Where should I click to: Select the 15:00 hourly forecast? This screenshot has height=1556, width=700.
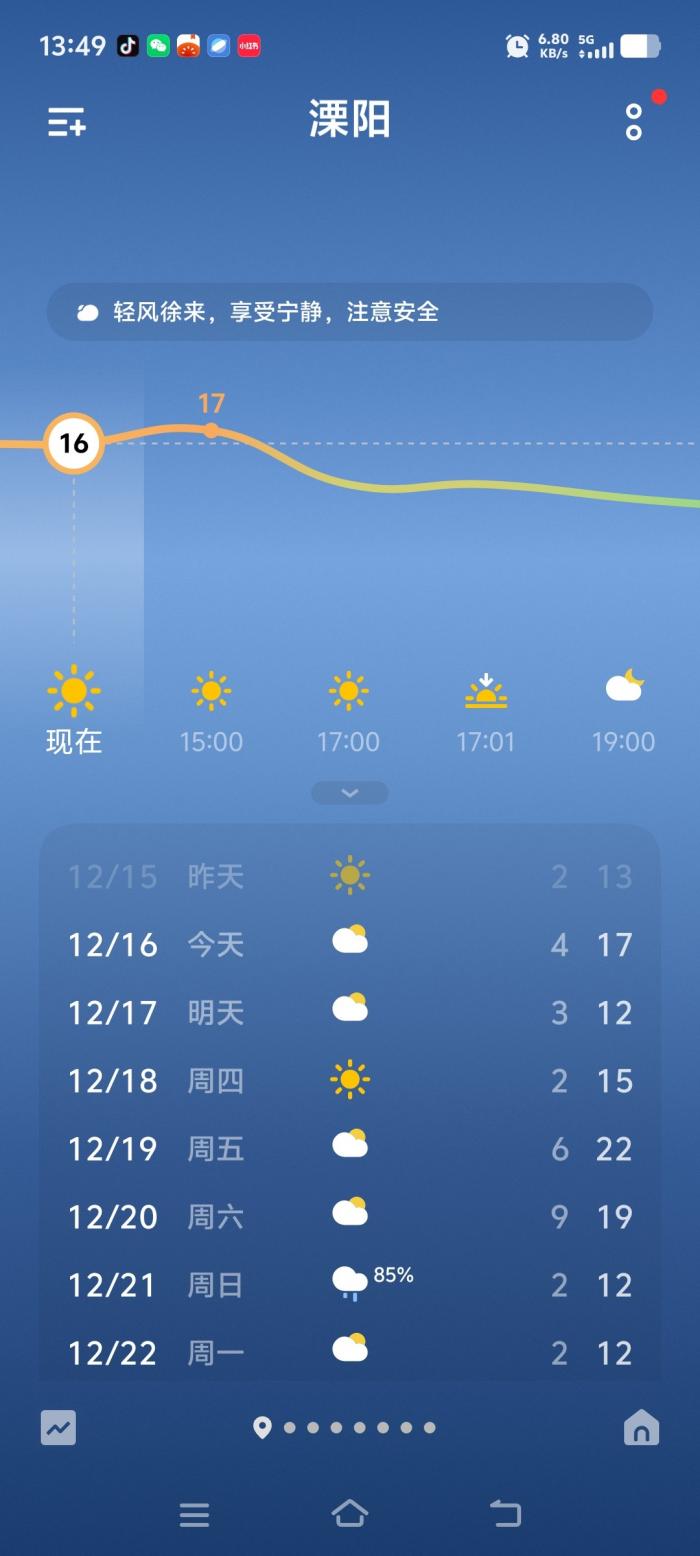tap(211, 712)
